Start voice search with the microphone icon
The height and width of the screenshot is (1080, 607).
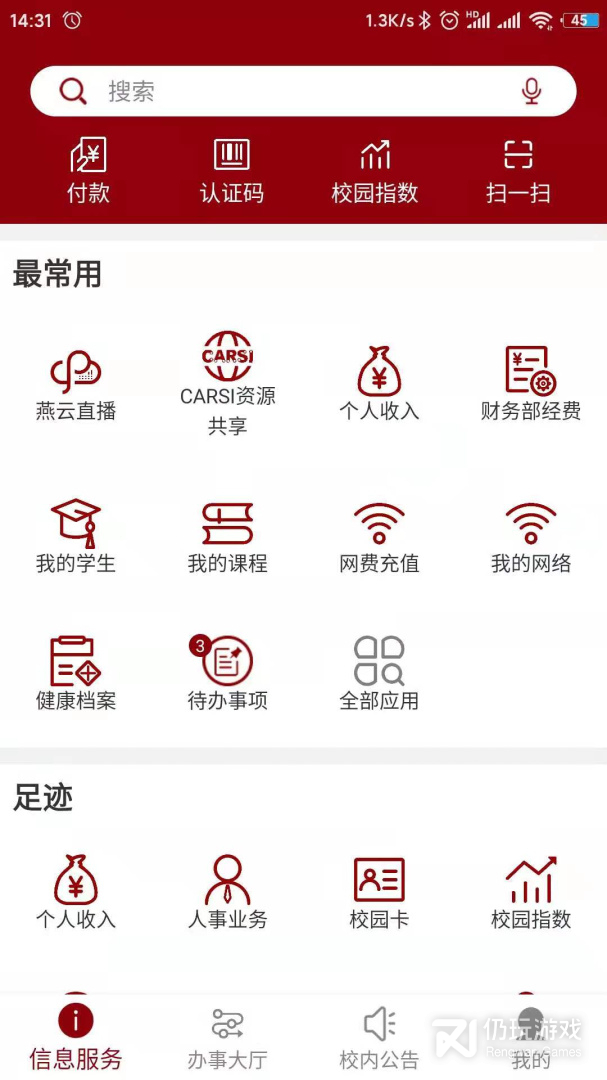[531, 92]
